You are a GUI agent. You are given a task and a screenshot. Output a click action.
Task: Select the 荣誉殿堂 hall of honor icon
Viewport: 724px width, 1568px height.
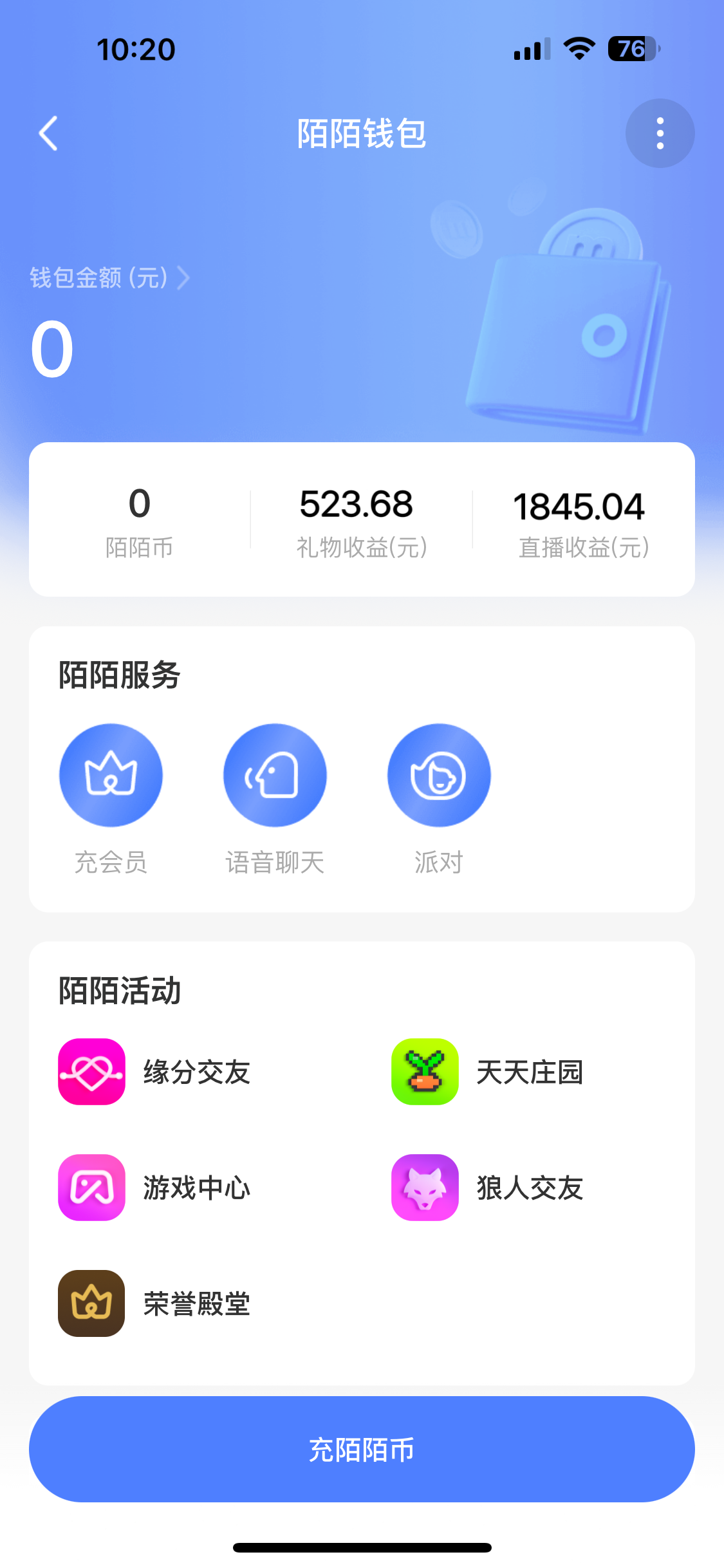click(91, 1304)
